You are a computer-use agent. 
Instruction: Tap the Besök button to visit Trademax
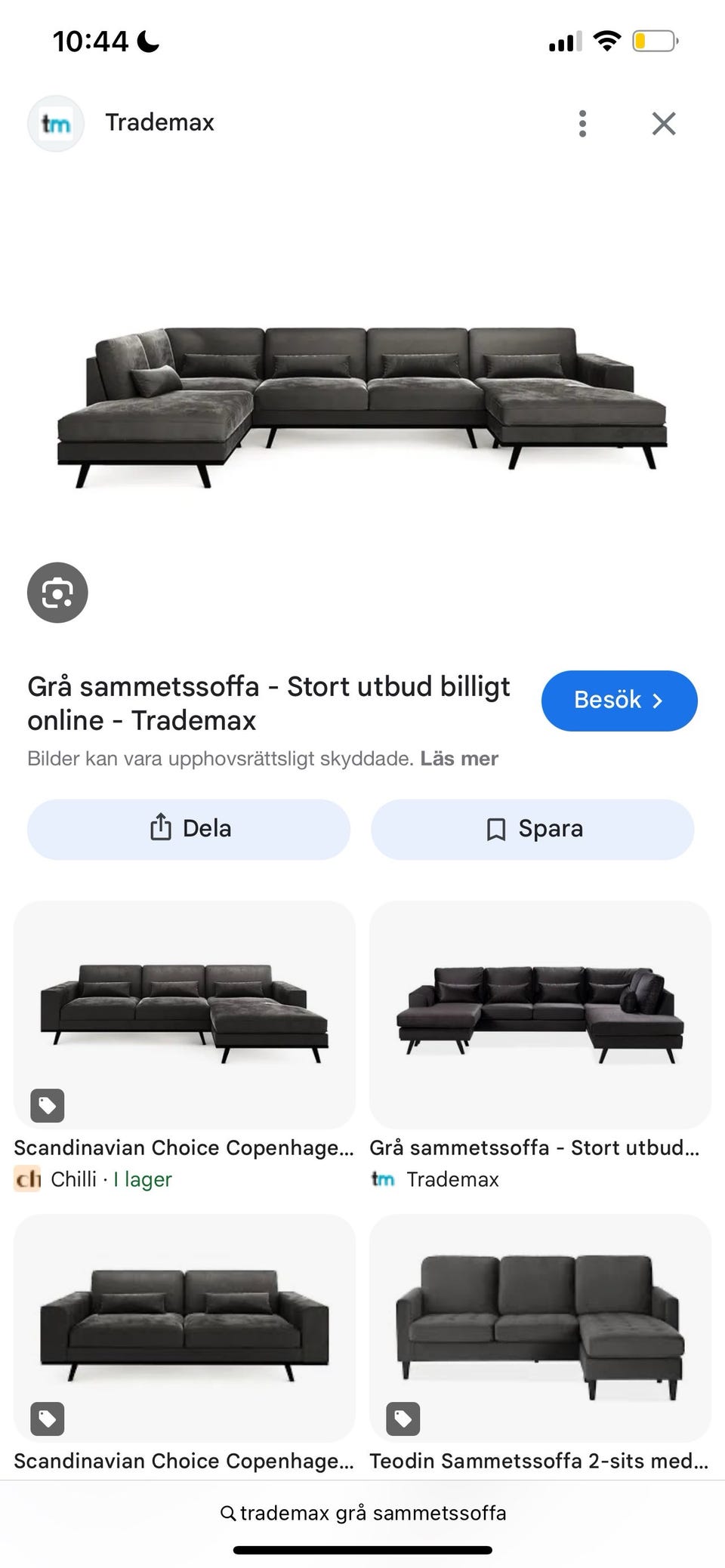[x=619, y=701]
